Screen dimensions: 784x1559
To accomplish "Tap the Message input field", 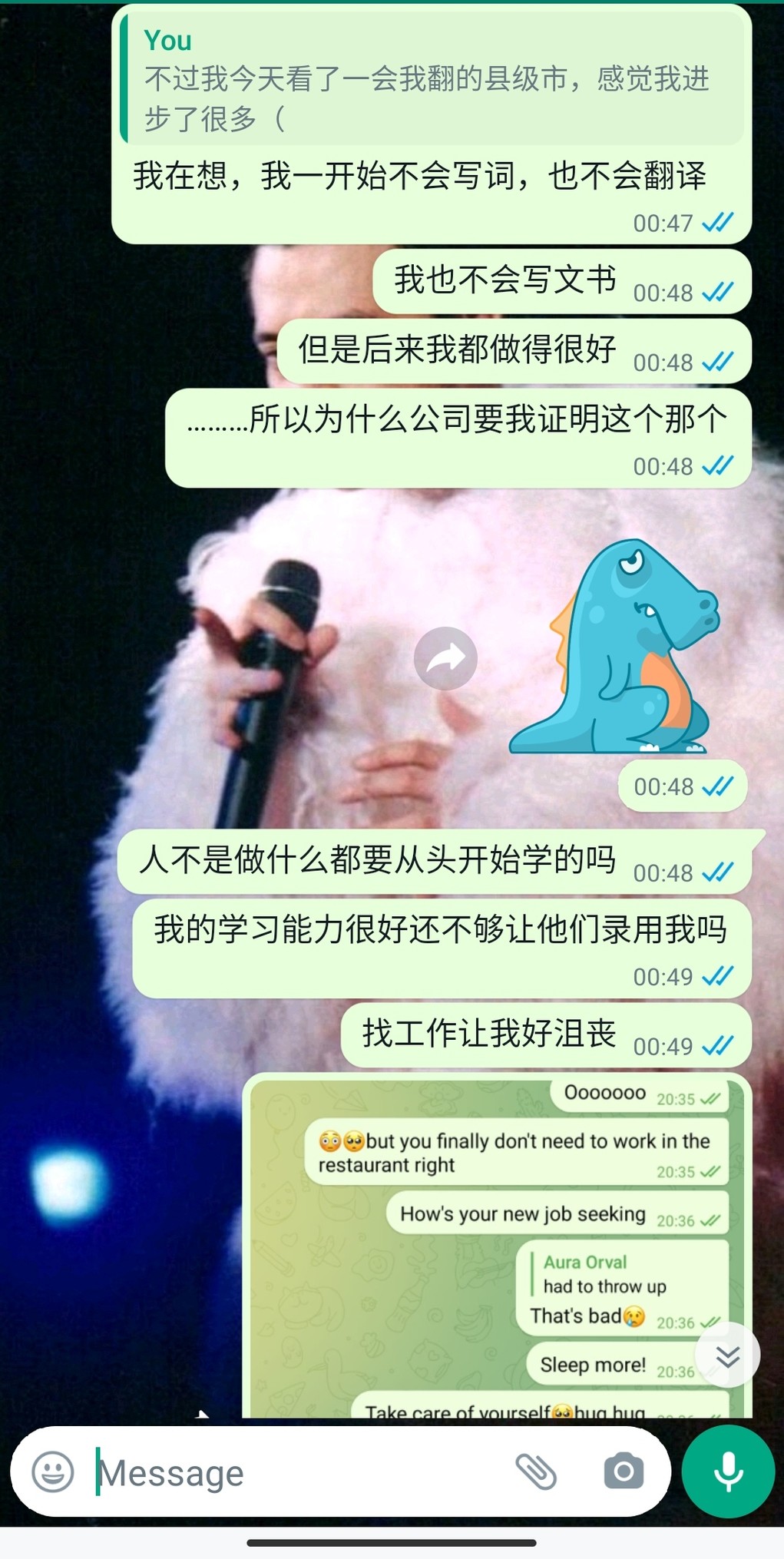I will pos(299,1472).
